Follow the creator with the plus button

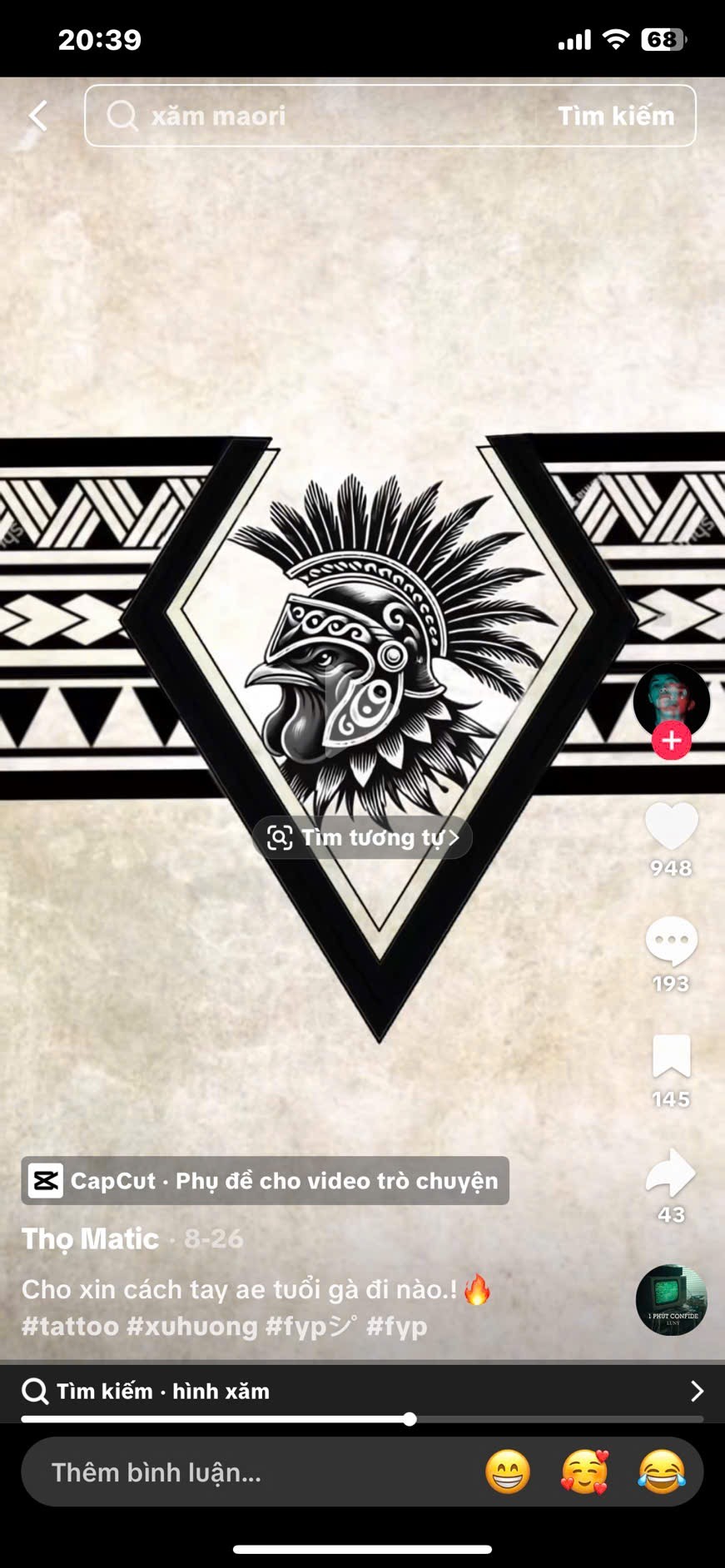[x=672, y=741]
